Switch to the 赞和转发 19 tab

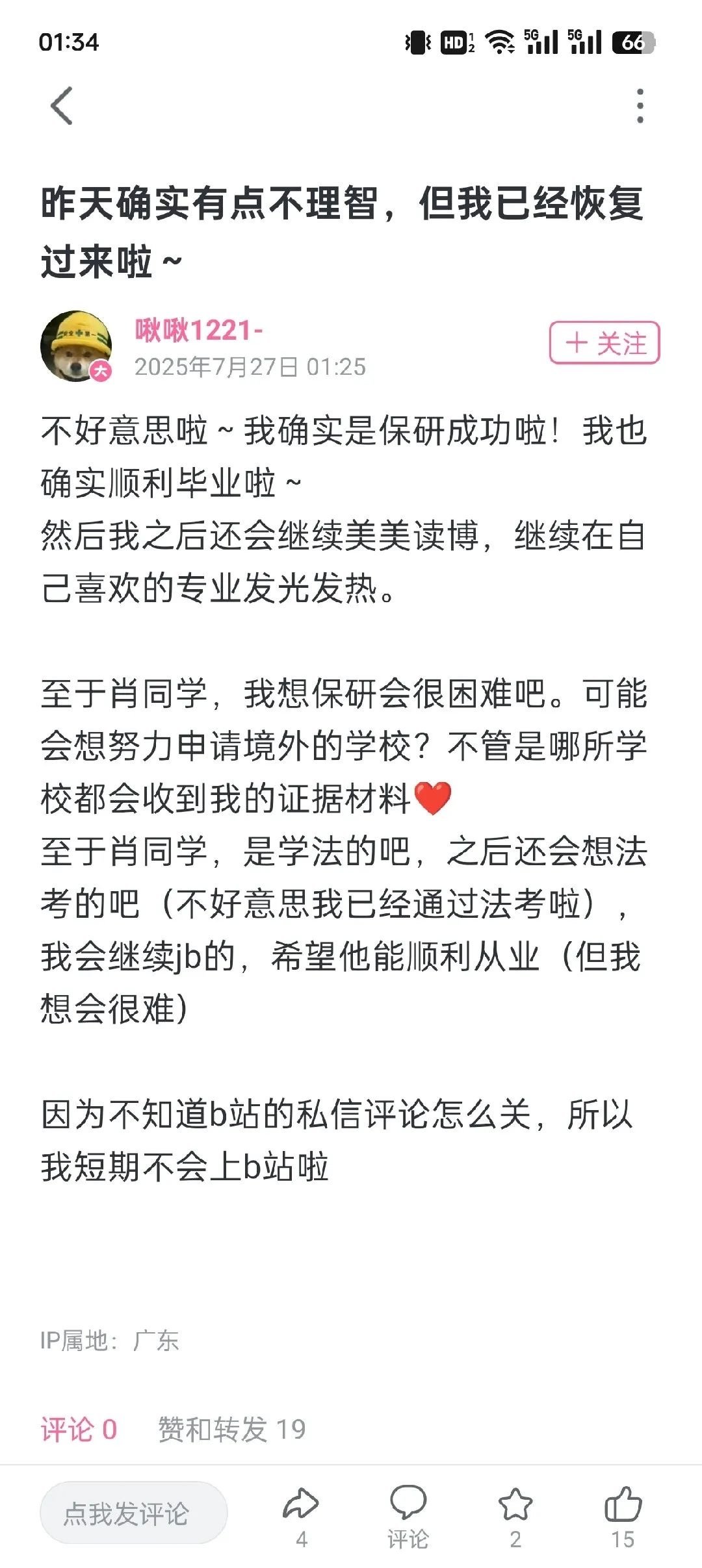(232, 1430)
